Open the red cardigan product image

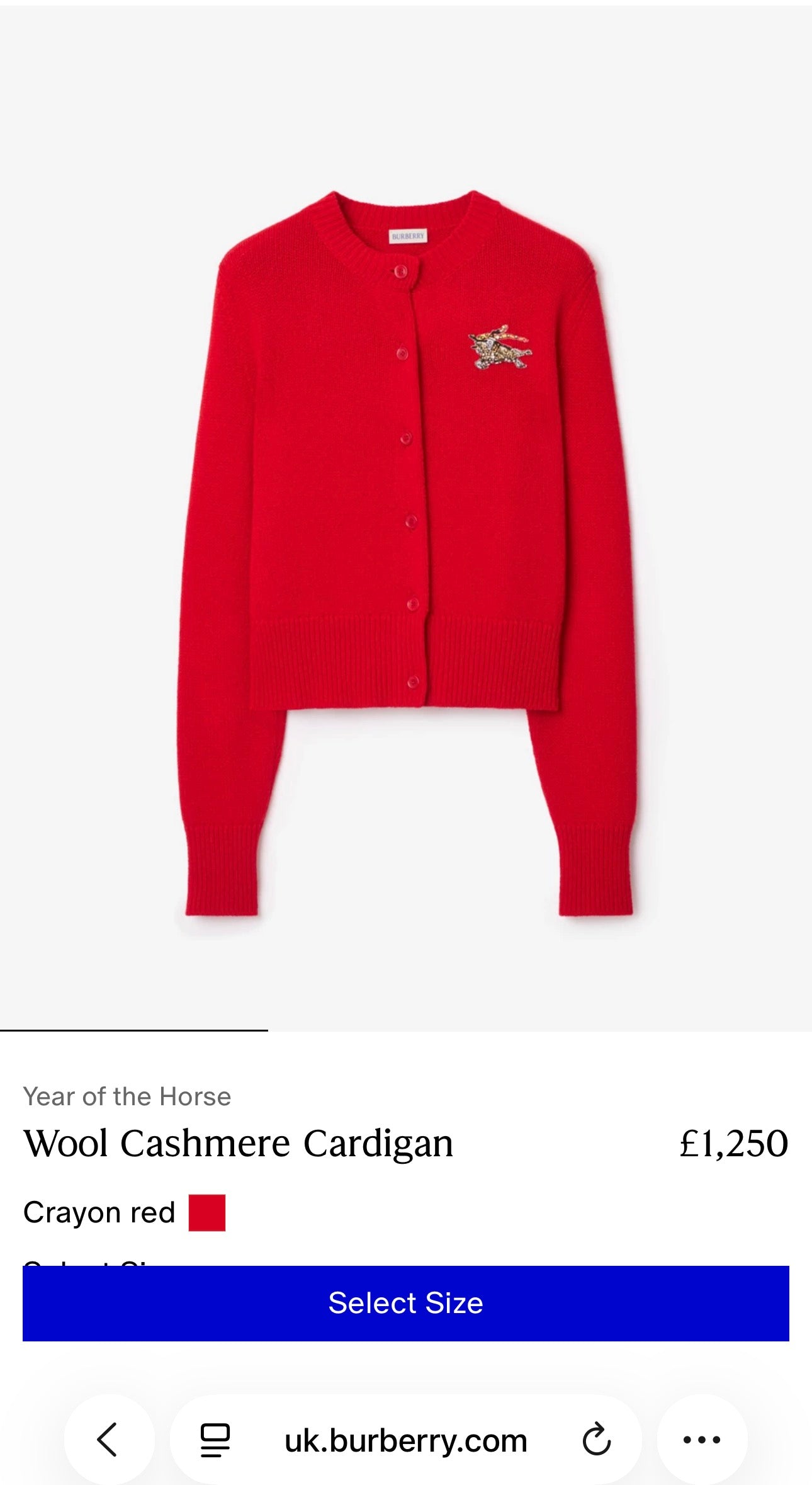406,554
